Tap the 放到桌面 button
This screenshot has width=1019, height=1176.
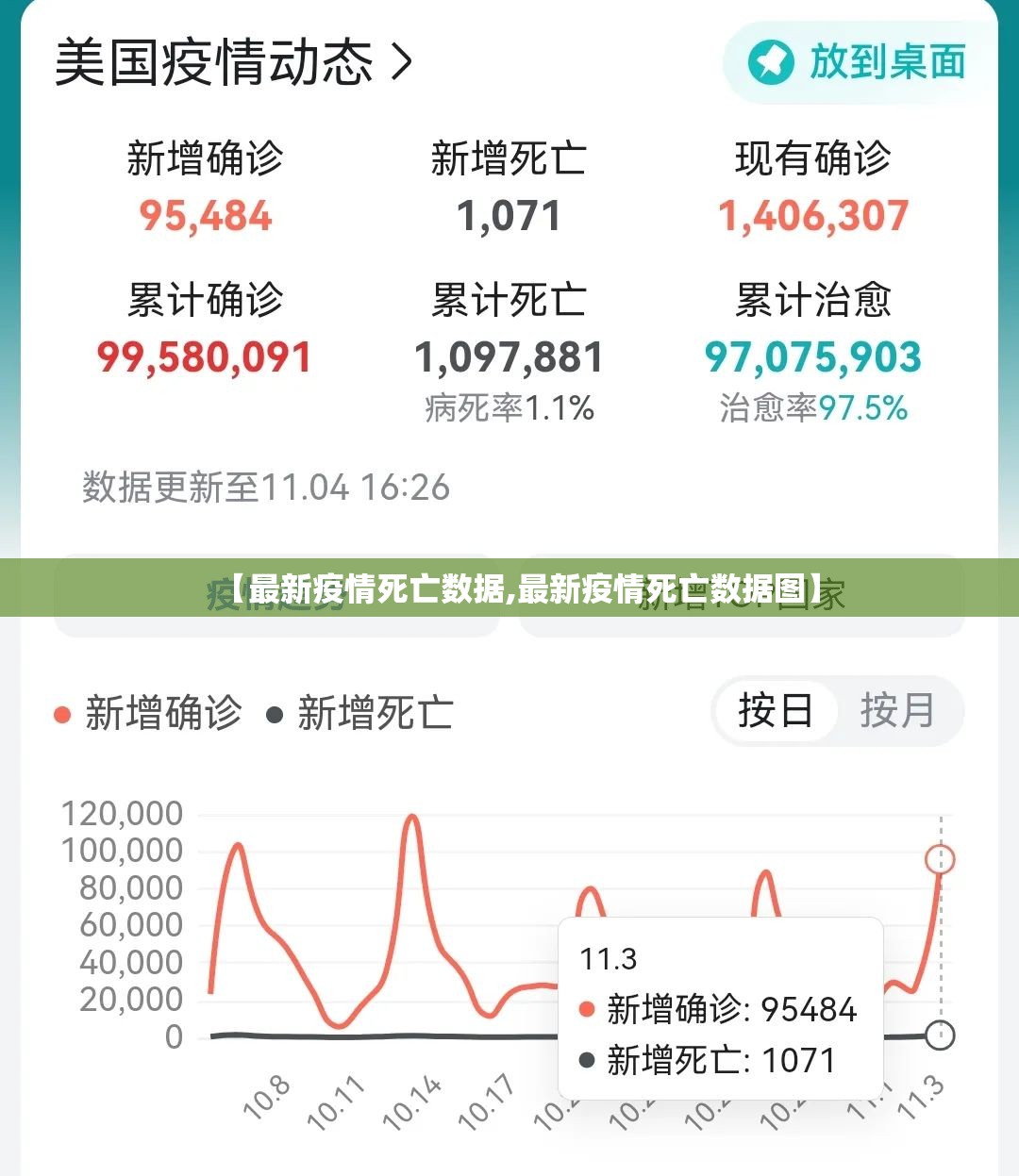coord(859,62)
